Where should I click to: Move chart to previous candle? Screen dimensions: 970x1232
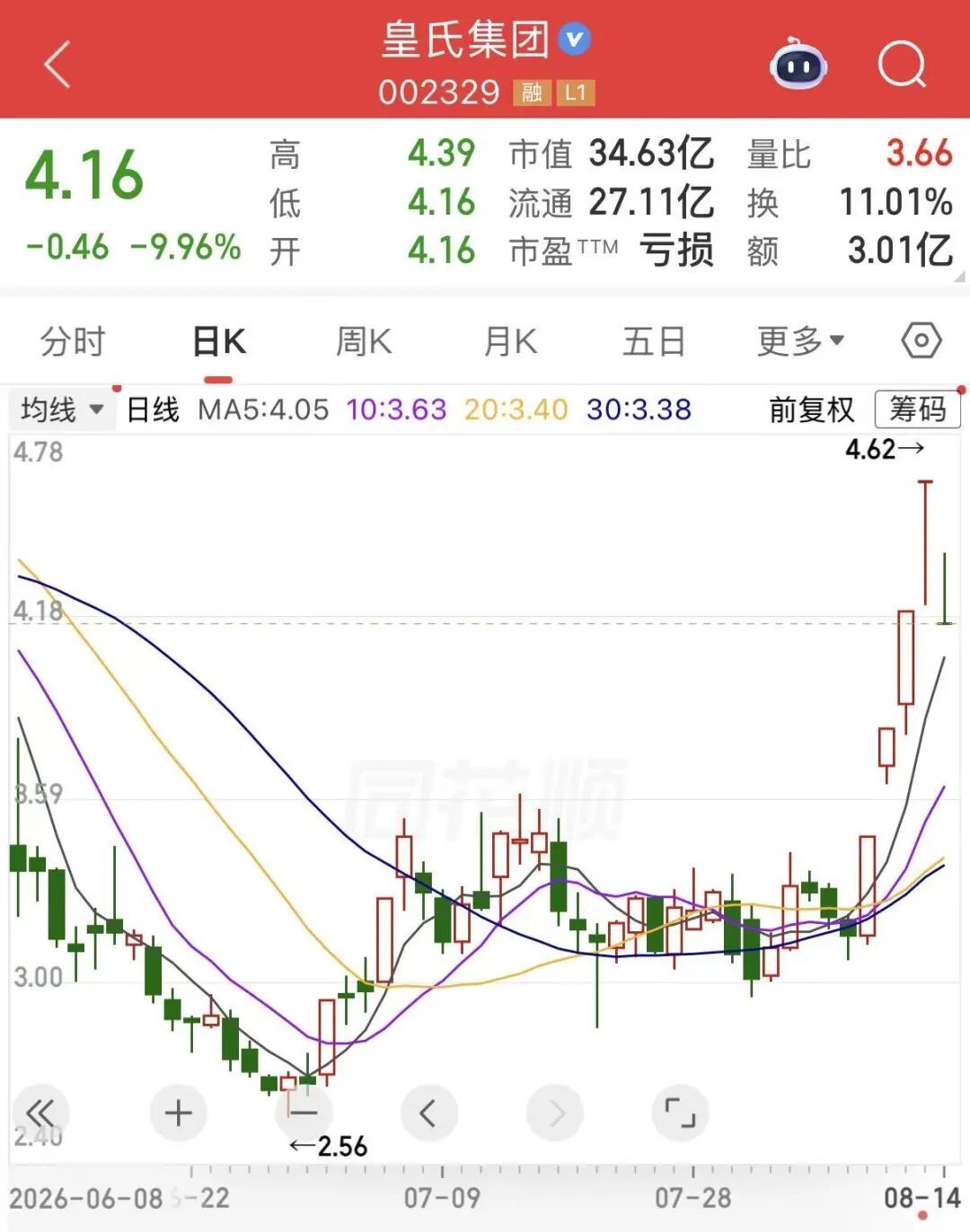pos(429,1113)
